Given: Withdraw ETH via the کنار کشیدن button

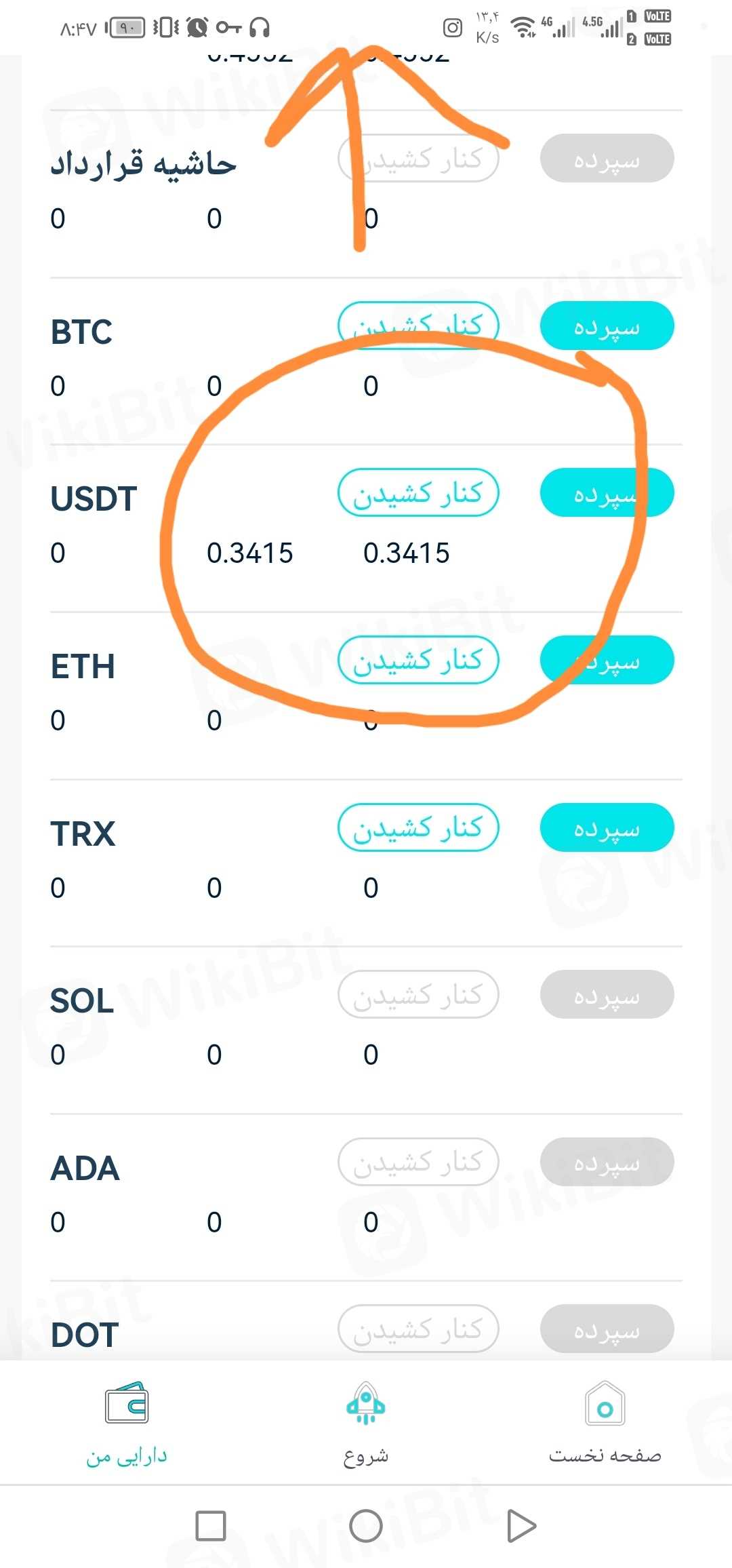Looking at the screenshot, I should coord(418,661).
